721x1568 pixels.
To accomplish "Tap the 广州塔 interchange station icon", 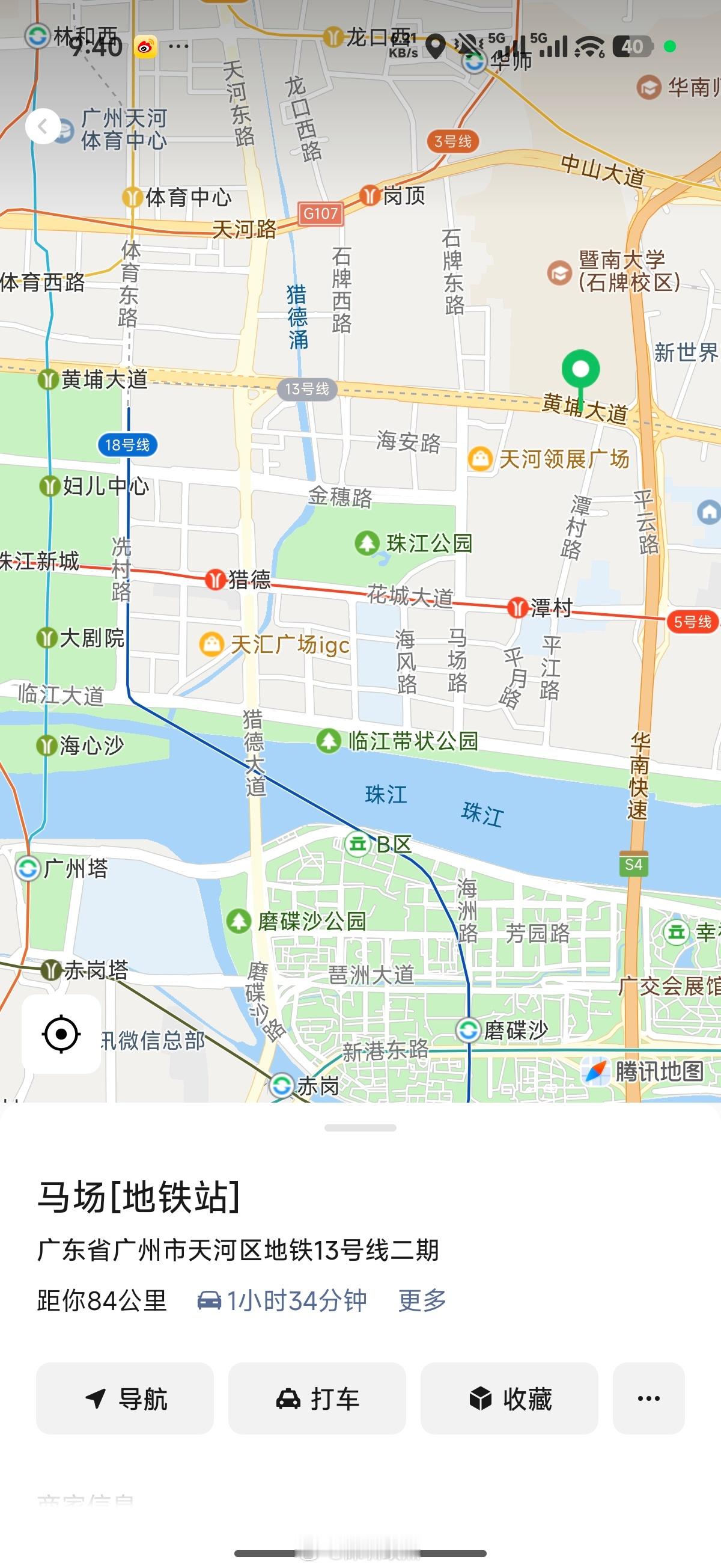I will point(27,868).
